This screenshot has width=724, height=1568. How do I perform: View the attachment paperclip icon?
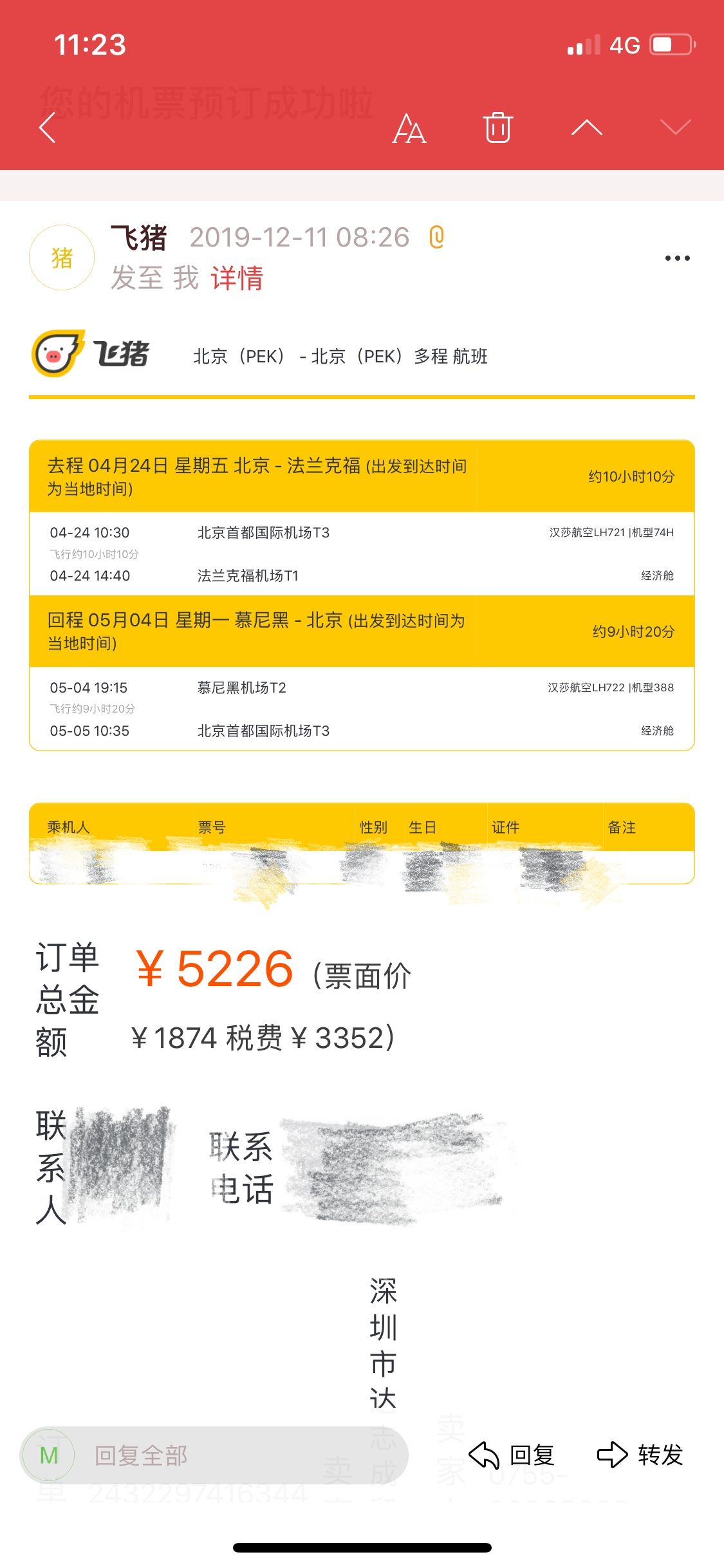pyautogui.click(x=437, y=237)
